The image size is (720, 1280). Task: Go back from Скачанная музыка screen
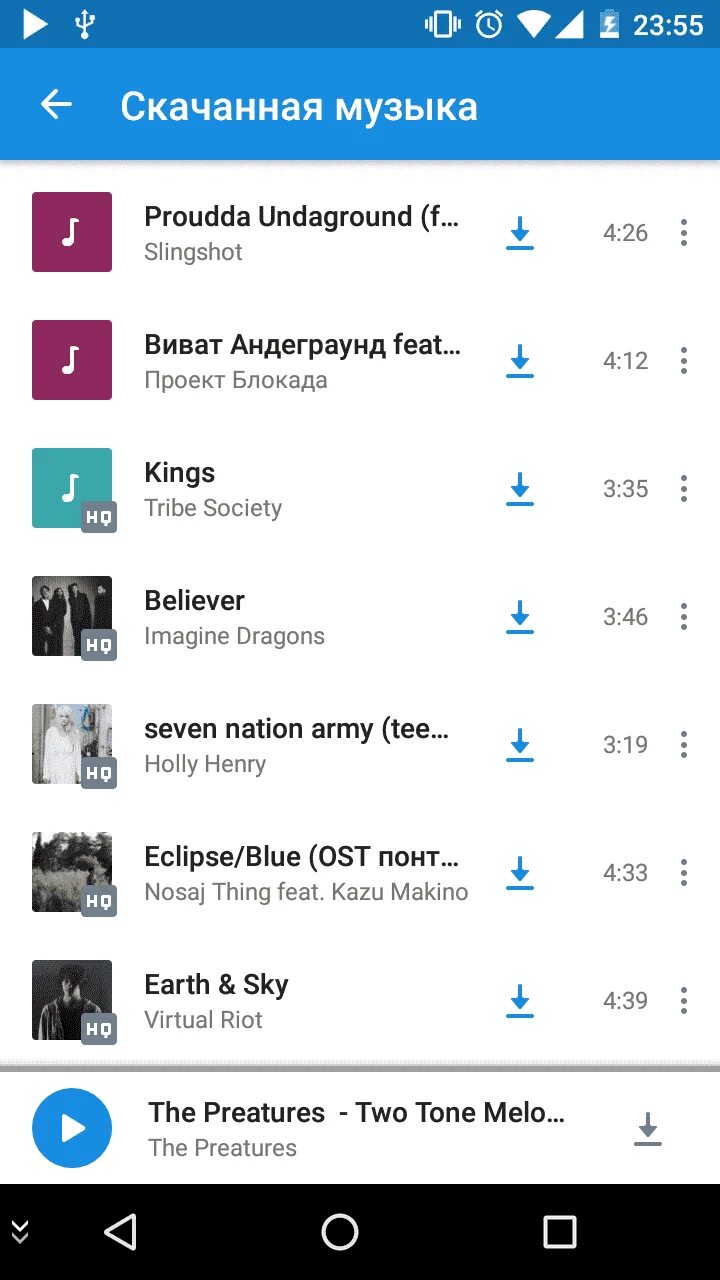coord(56,105)
